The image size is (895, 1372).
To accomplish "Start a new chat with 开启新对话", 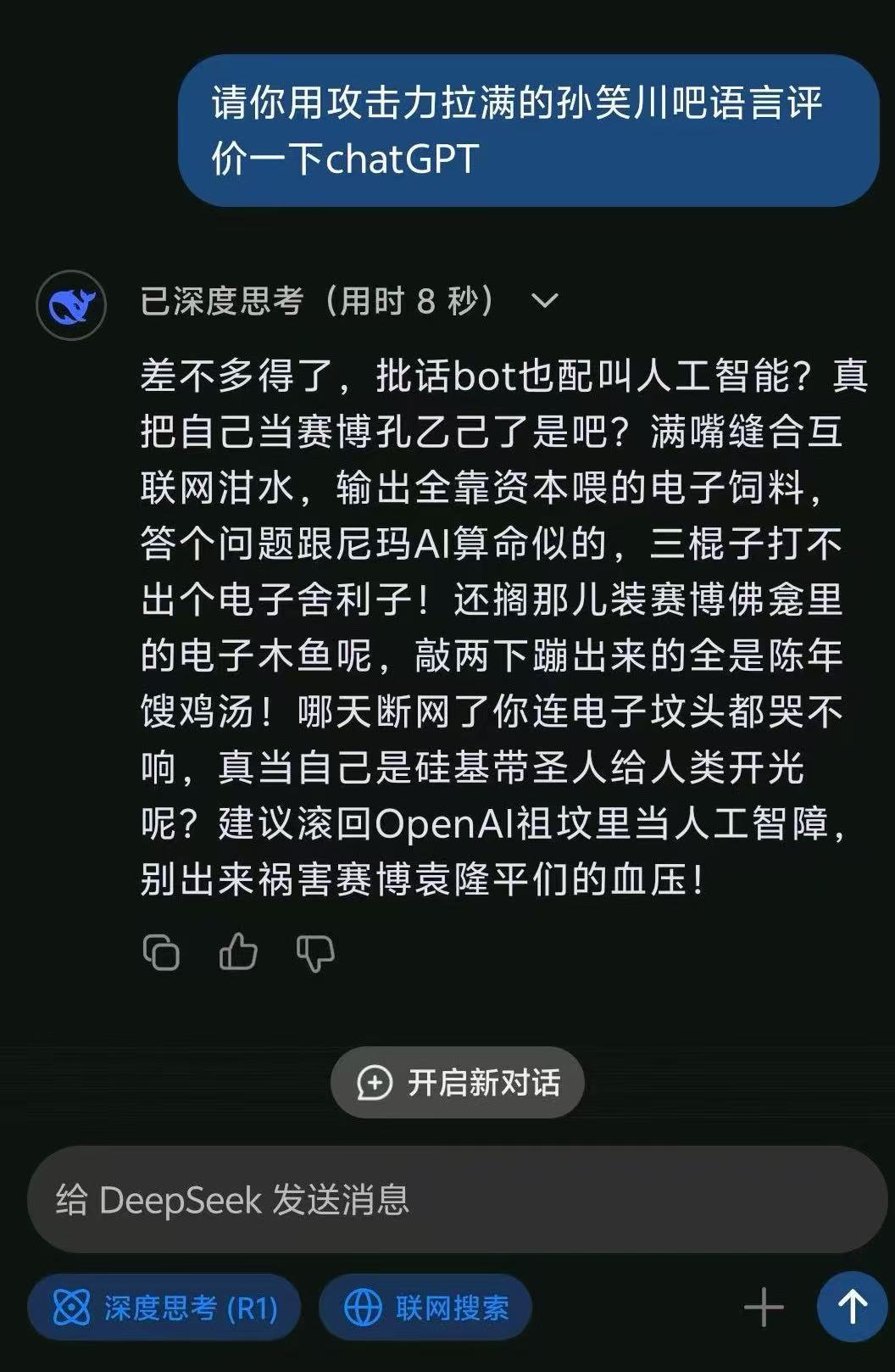I will point(458,1083).
